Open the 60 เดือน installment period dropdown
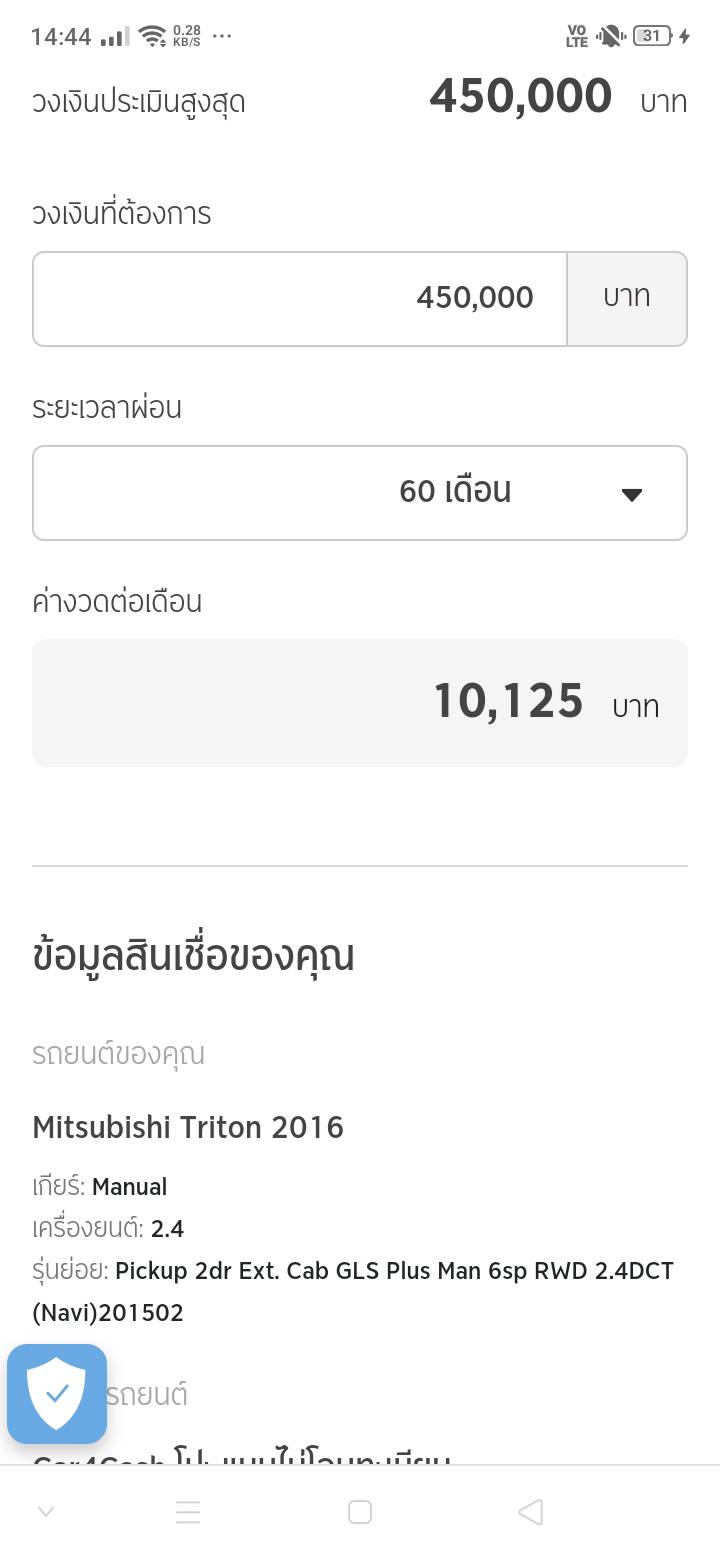 click(360, 492)
